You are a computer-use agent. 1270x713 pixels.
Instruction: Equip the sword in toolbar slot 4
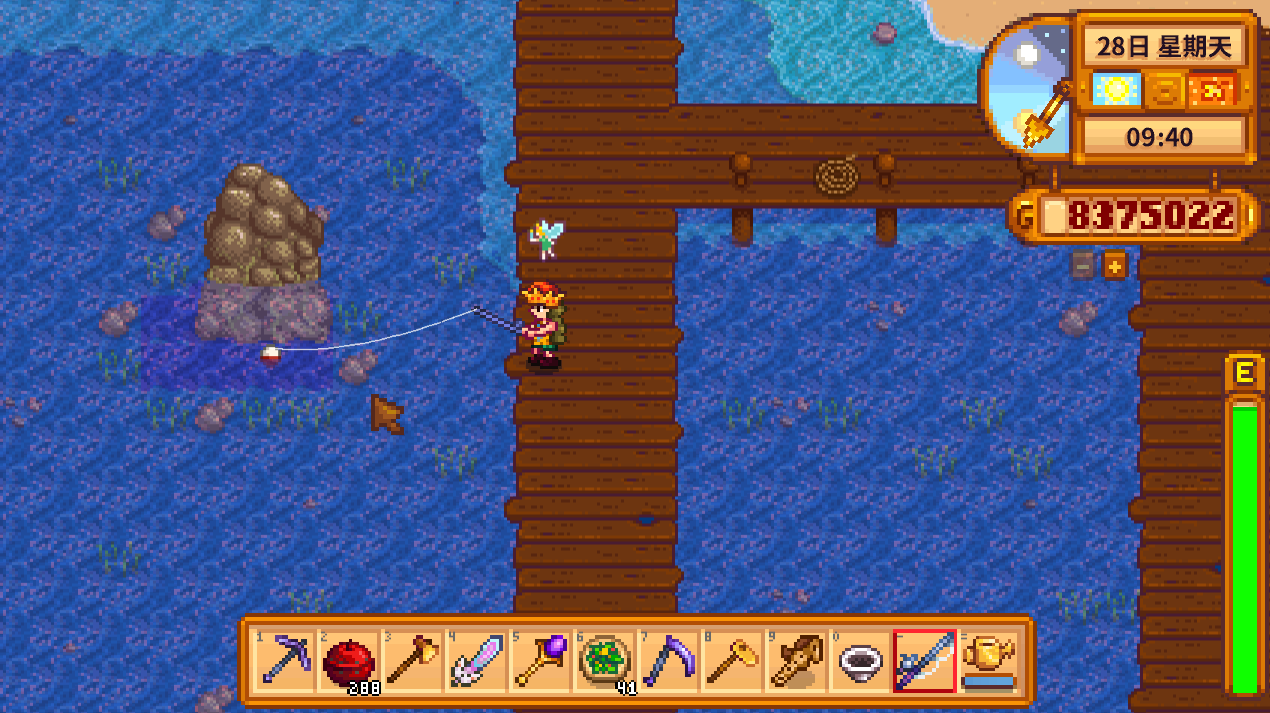point(477,661)
